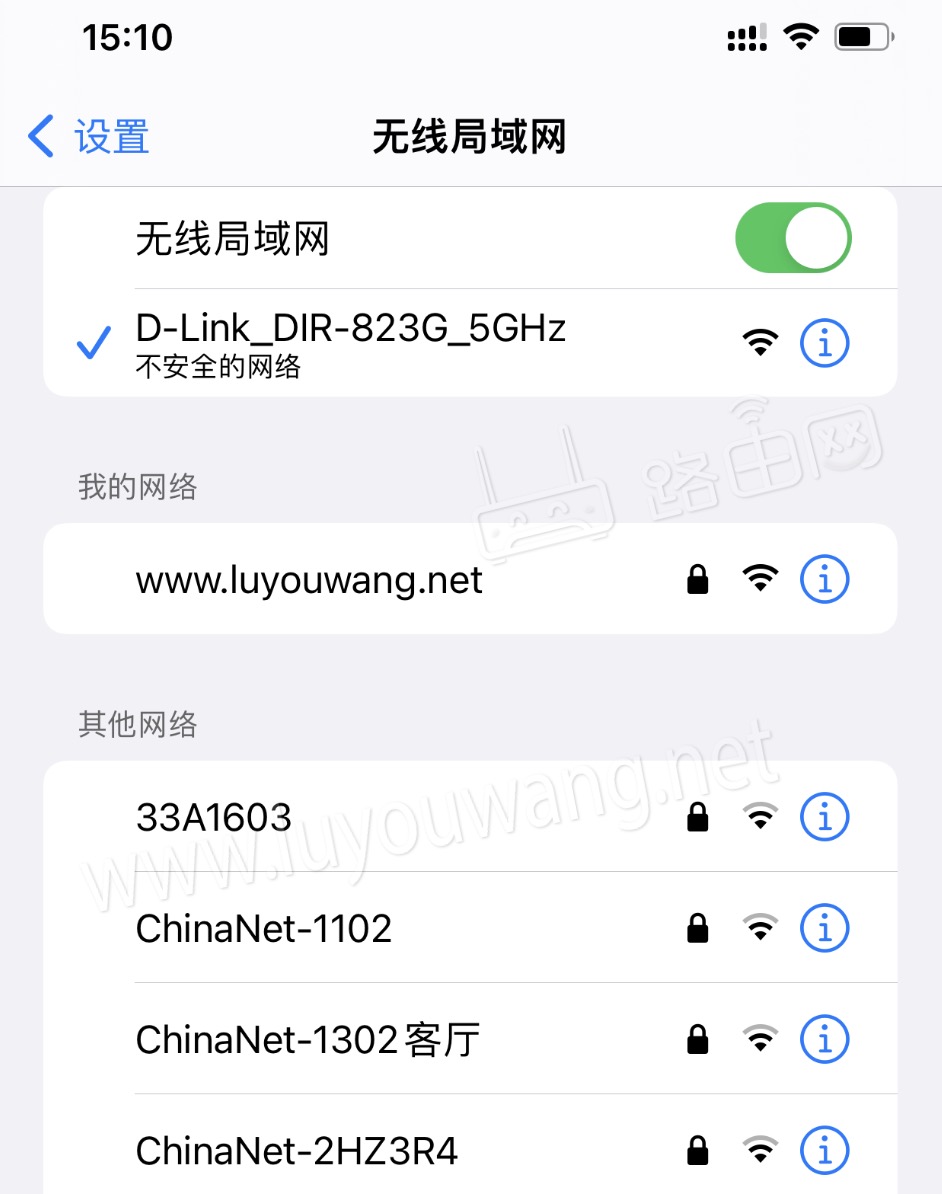View info for 33A1603
Screen dimensions: 942x1194
point(825,818)
